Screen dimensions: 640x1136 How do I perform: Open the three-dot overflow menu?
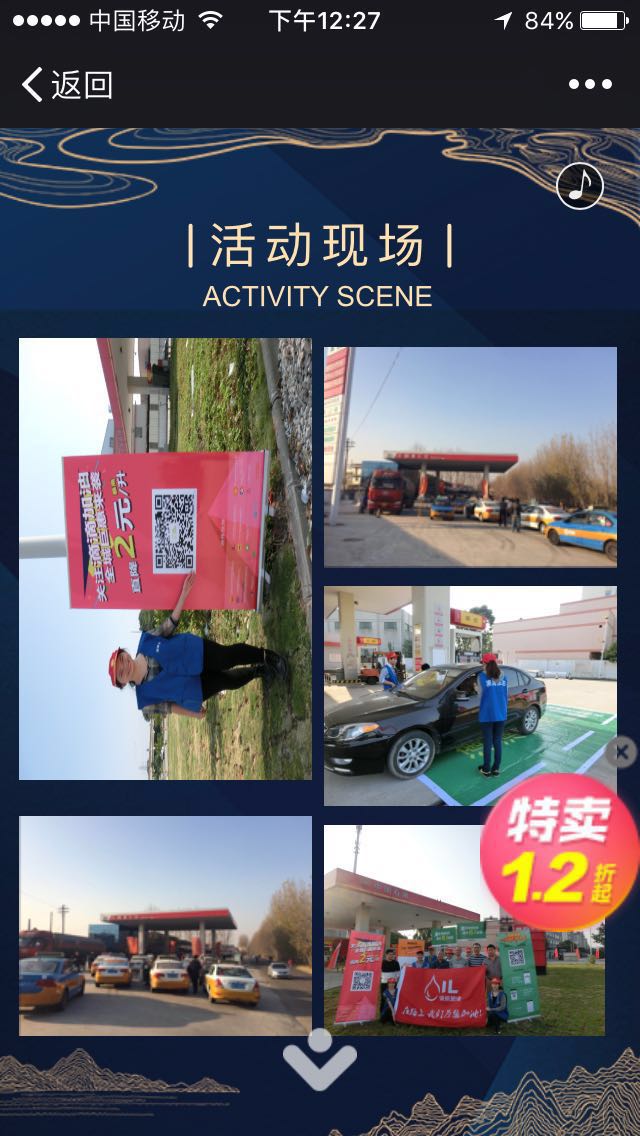click(590, 85)
